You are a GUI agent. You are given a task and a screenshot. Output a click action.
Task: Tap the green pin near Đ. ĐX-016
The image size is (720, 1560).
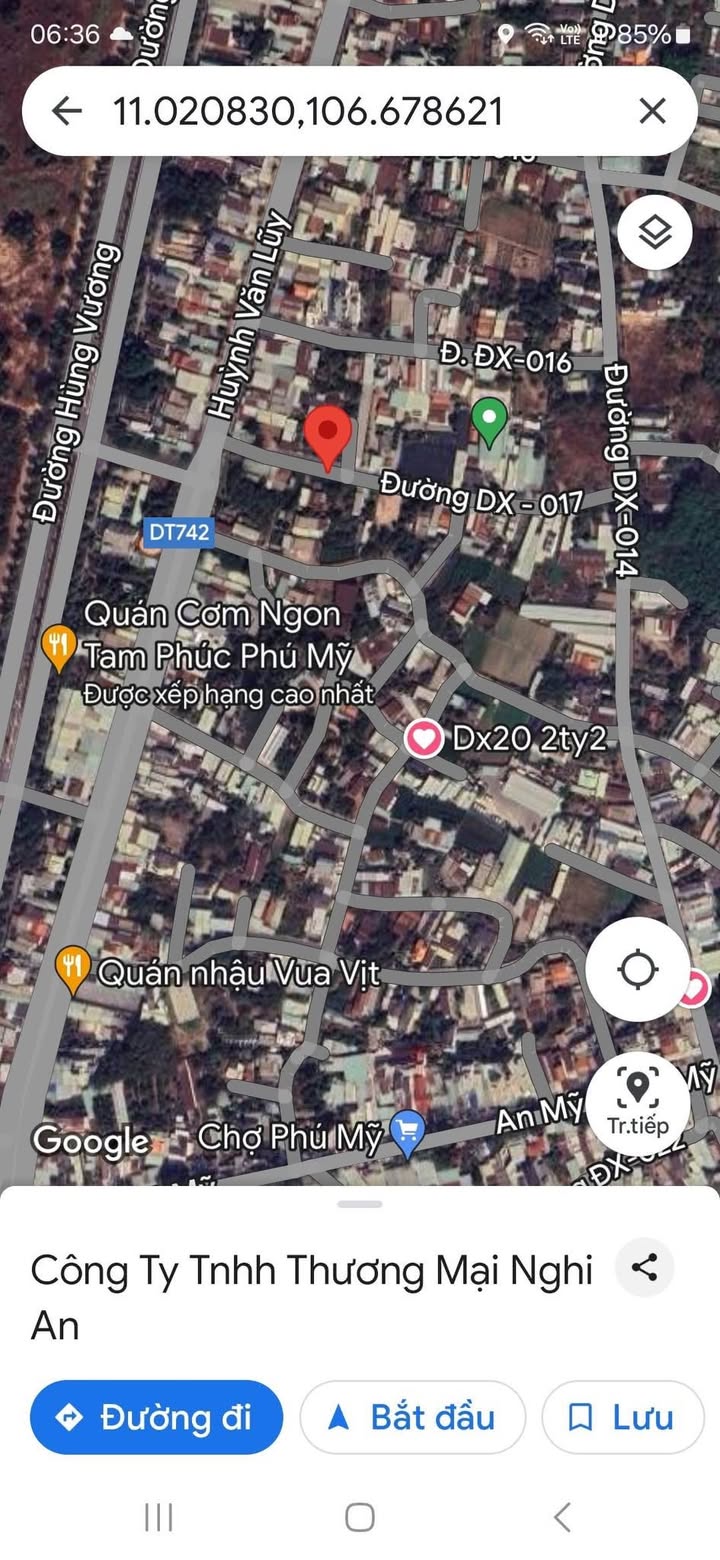point(488,421)
